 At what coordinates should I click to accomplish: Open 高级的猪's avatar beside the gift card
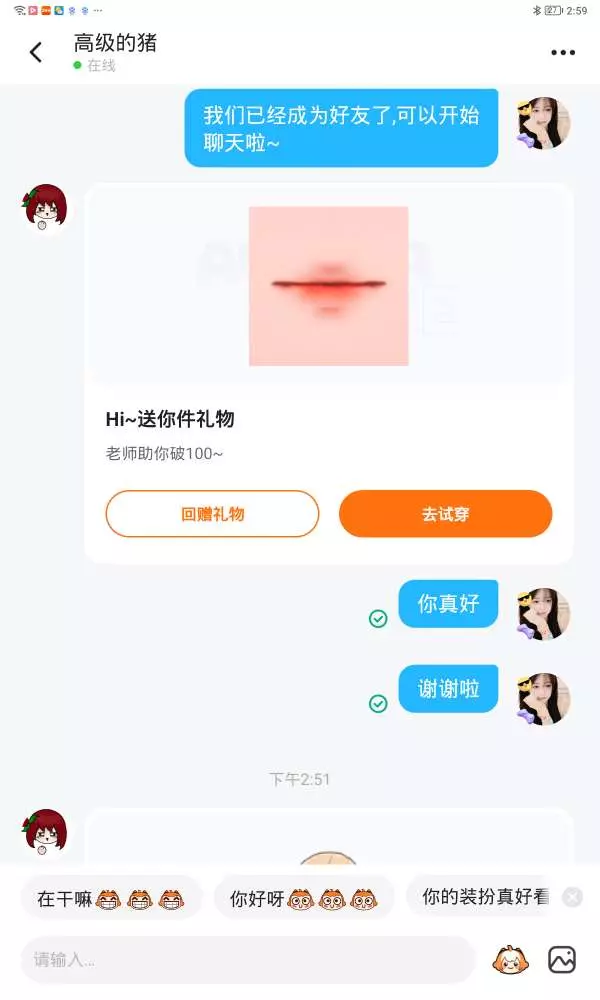tap(45, 208)
